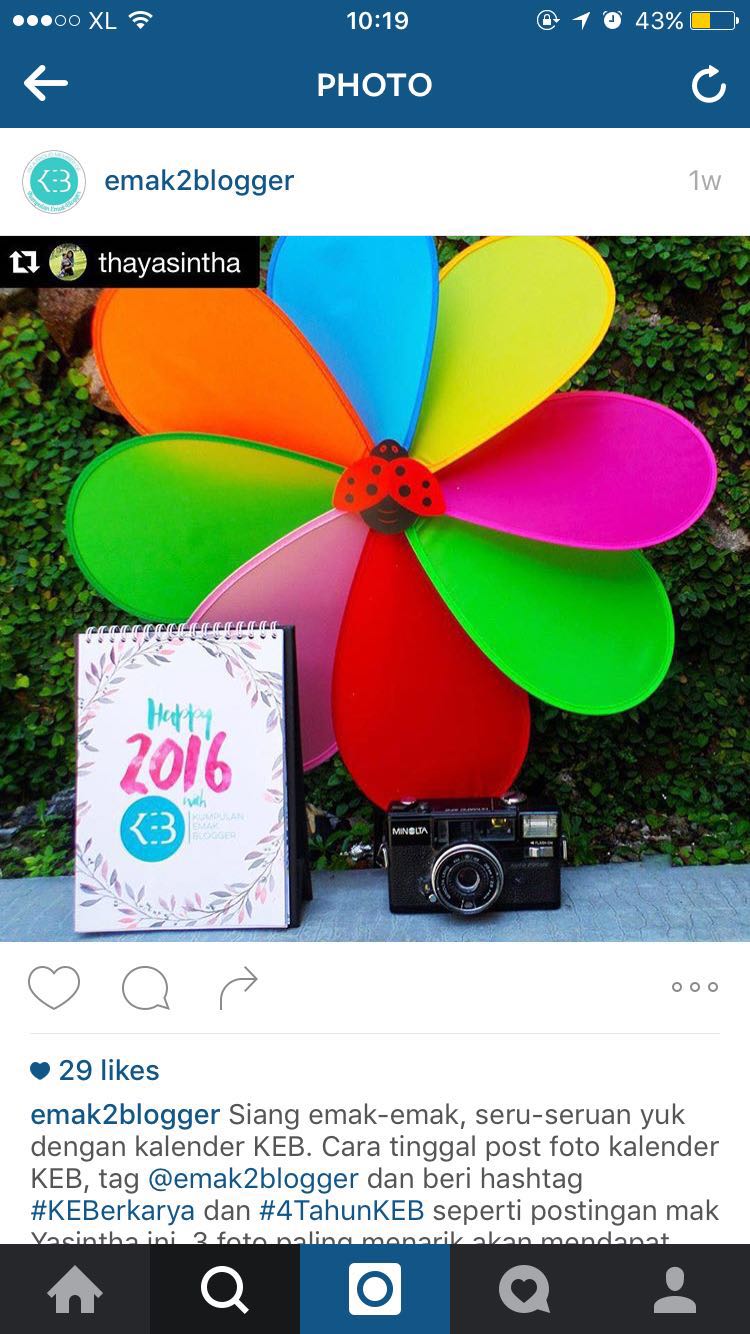Refresh the photo post

coord(708,86)
